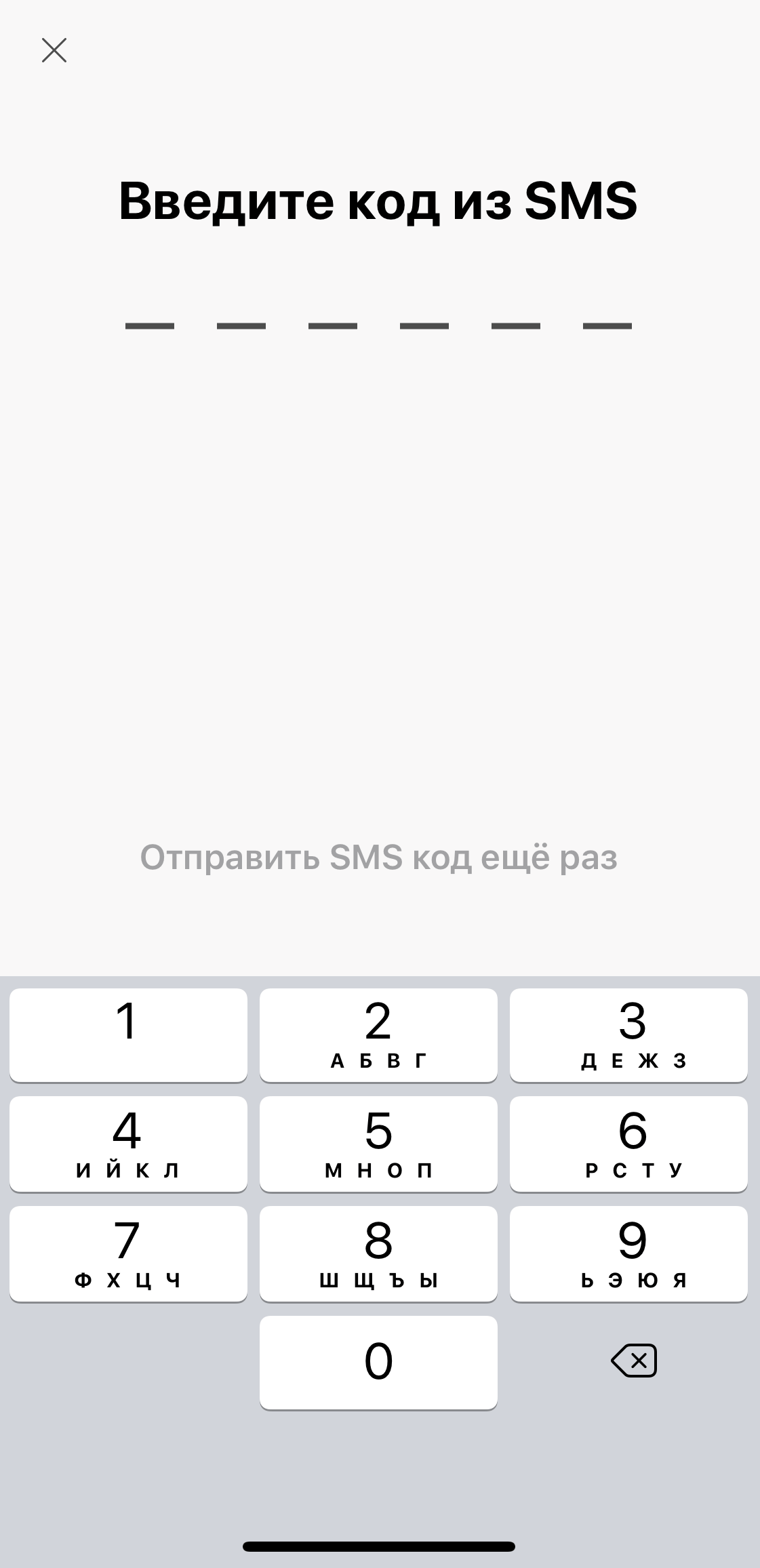The image size is (760, 1568).
Task: Enter digit 1 on the keypad
Action: click(x=128, y=1034)
